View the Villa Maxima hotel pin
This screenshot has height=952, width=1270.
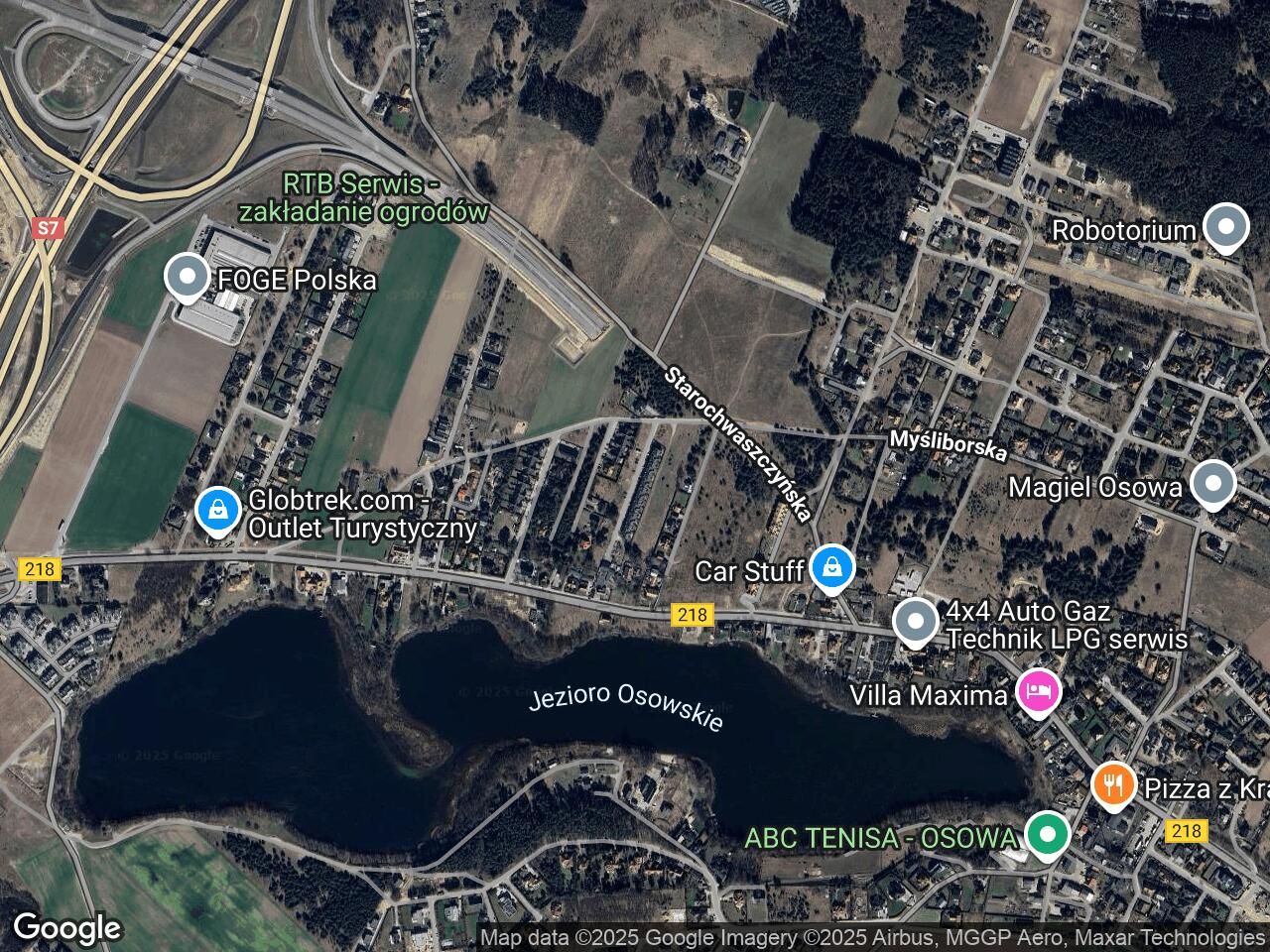[1038, 692]
